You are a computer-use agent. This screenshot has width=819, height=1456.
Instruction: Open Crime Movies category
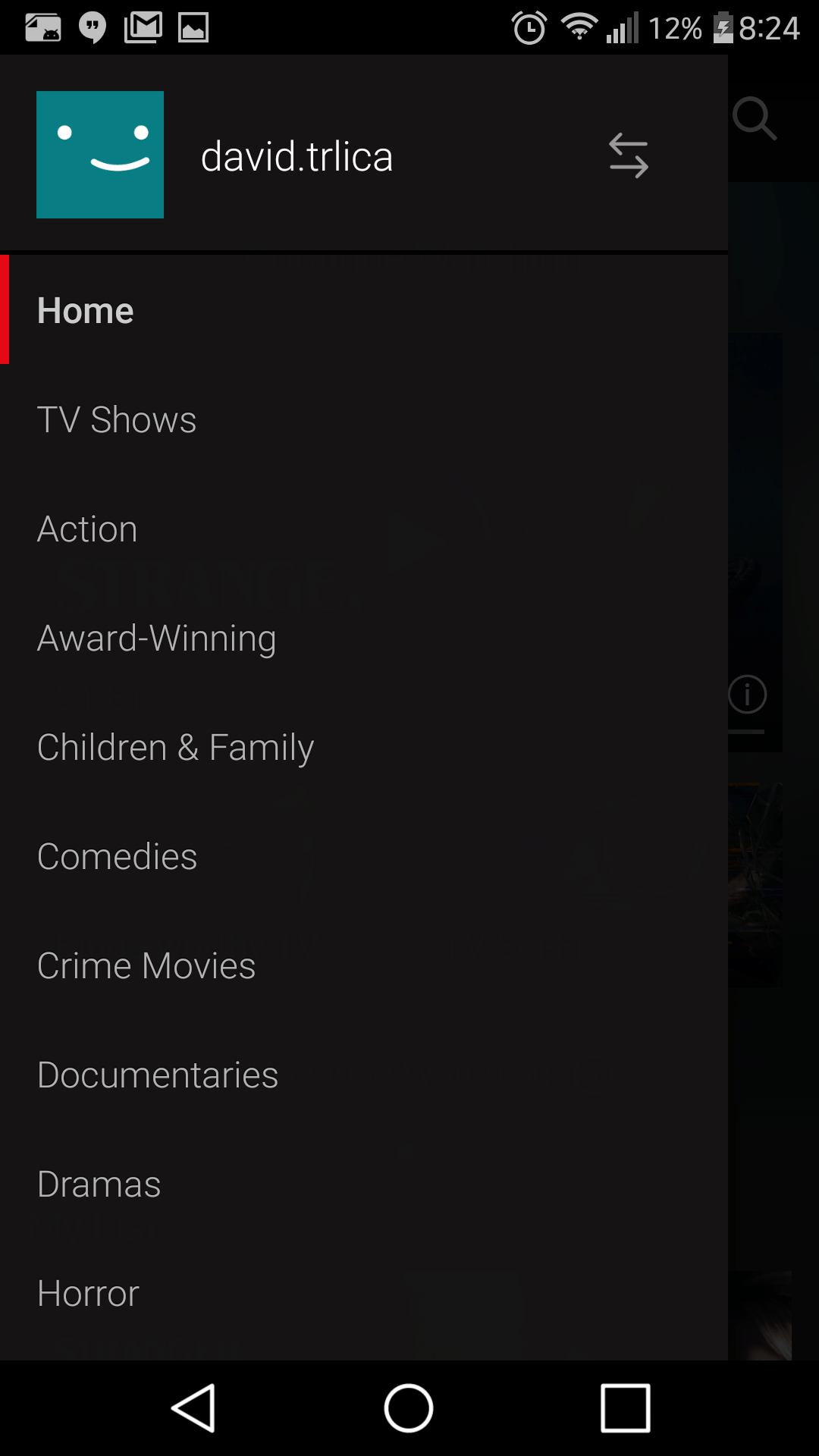[x=364, y=965]
